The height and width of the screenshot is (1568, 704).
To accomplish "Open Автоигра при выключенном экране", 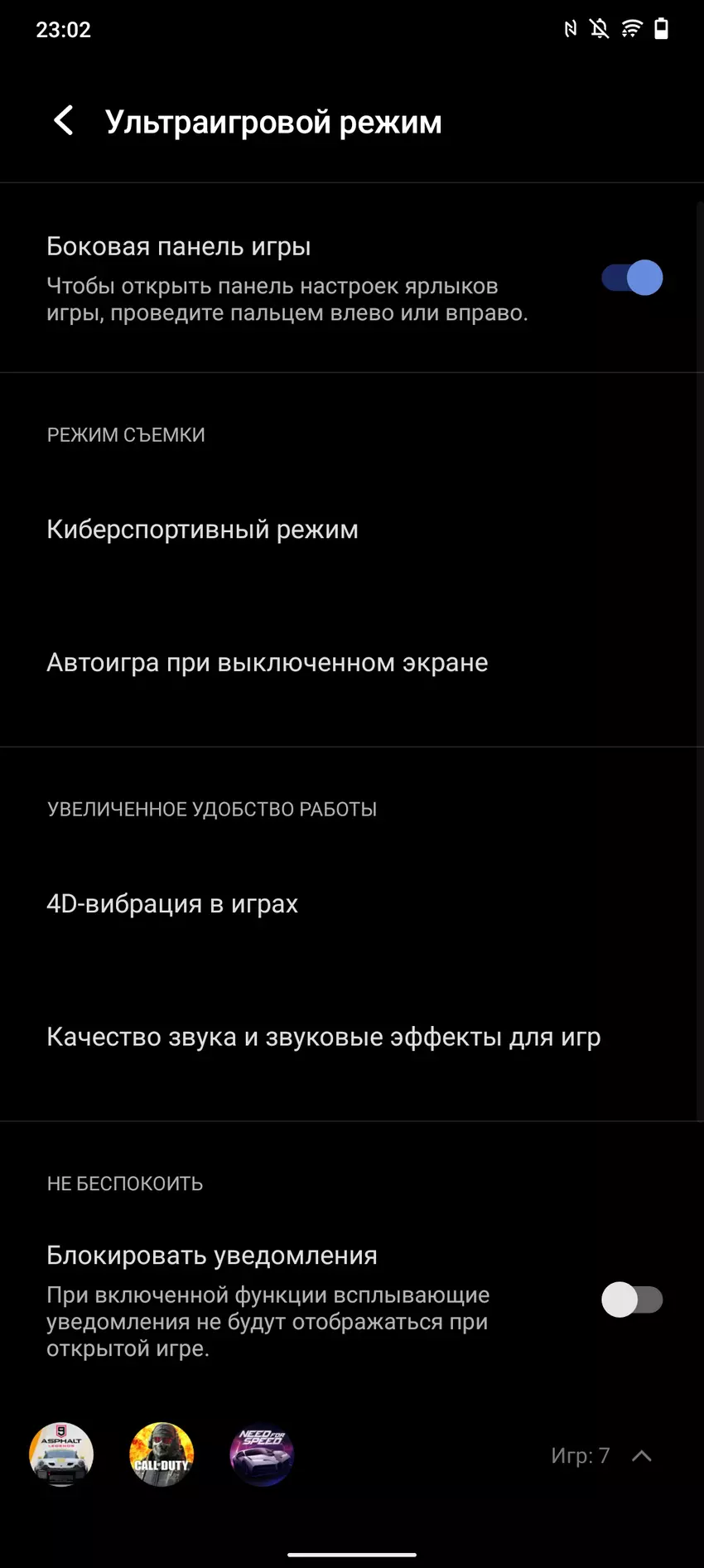I will coord(267,663).
